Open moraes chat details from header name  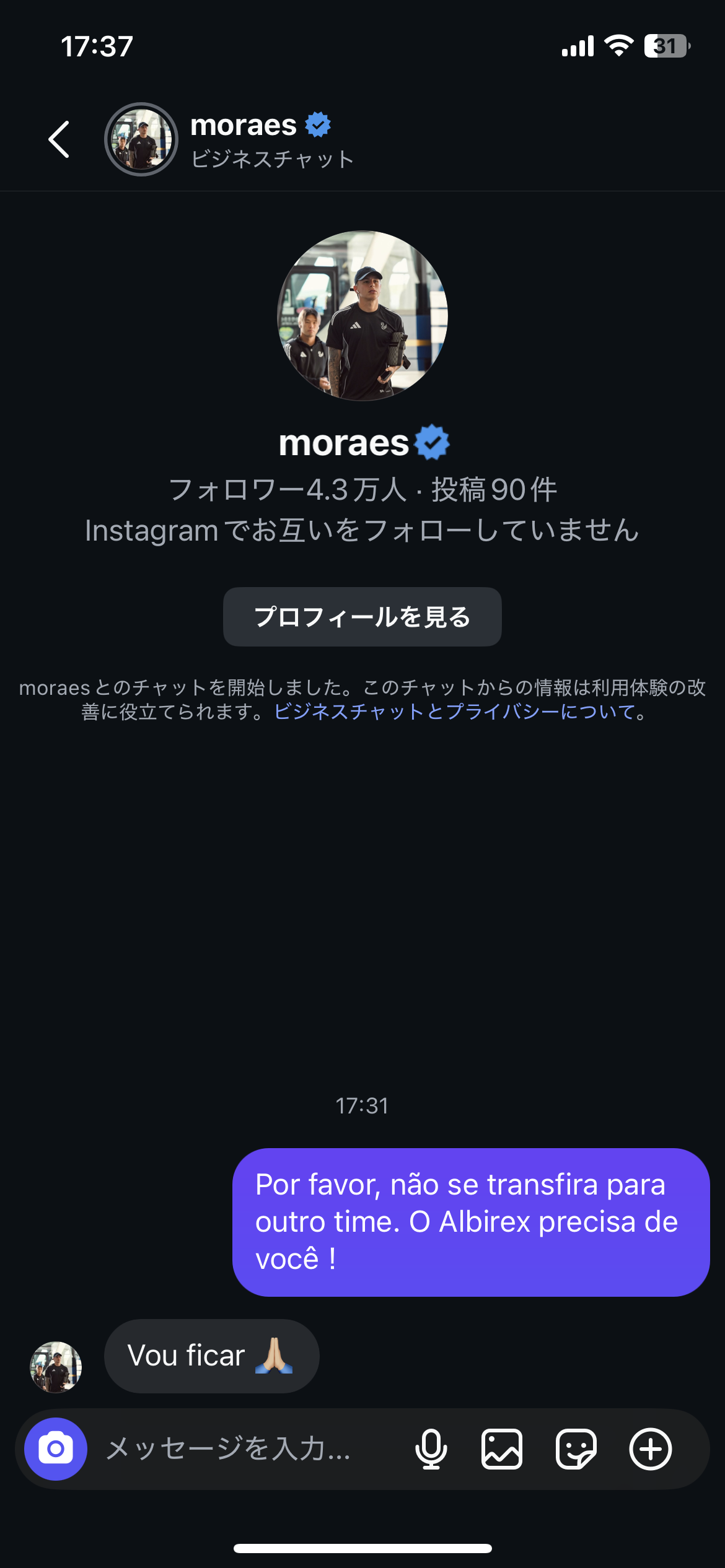pos(244,126)
